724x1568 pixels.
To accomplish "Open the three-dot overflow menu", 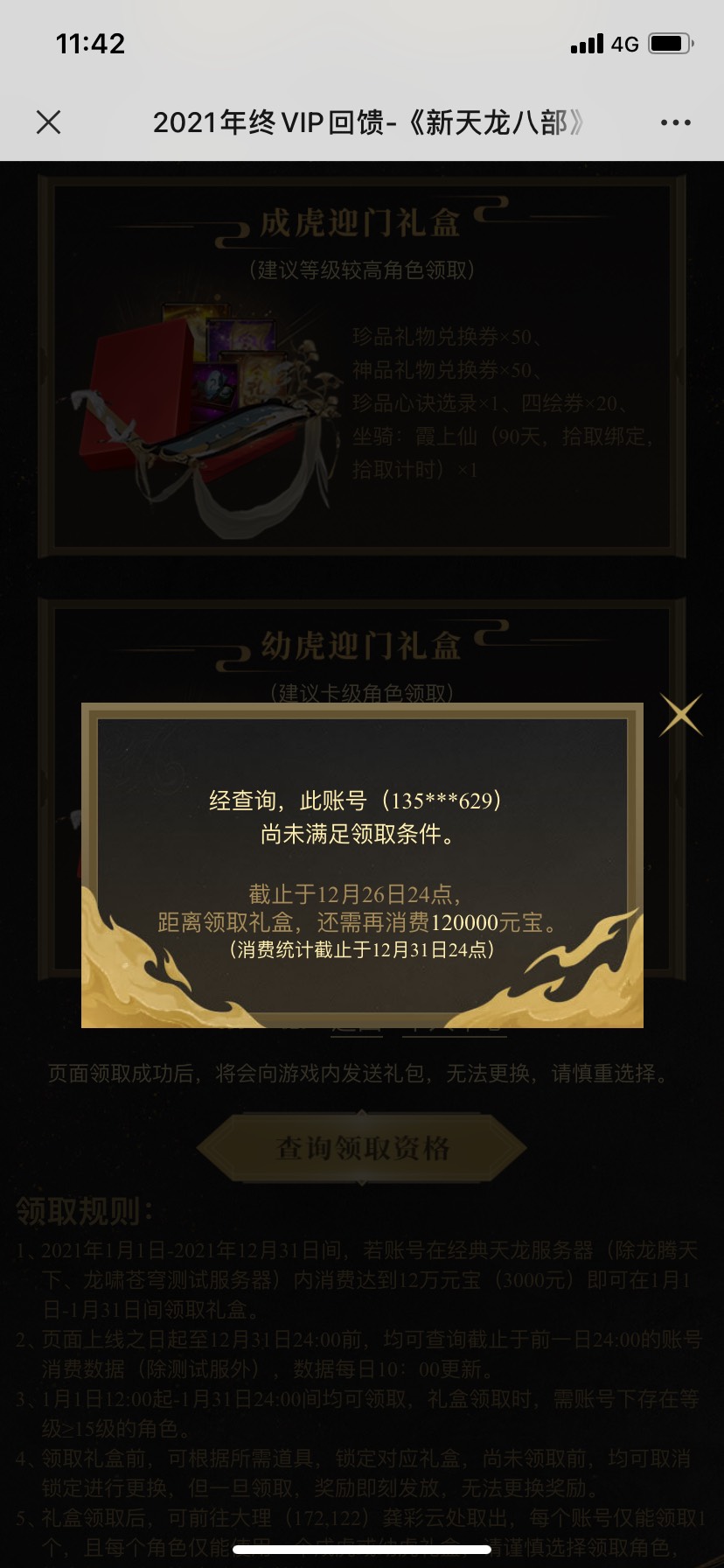I will pos(675,122).
